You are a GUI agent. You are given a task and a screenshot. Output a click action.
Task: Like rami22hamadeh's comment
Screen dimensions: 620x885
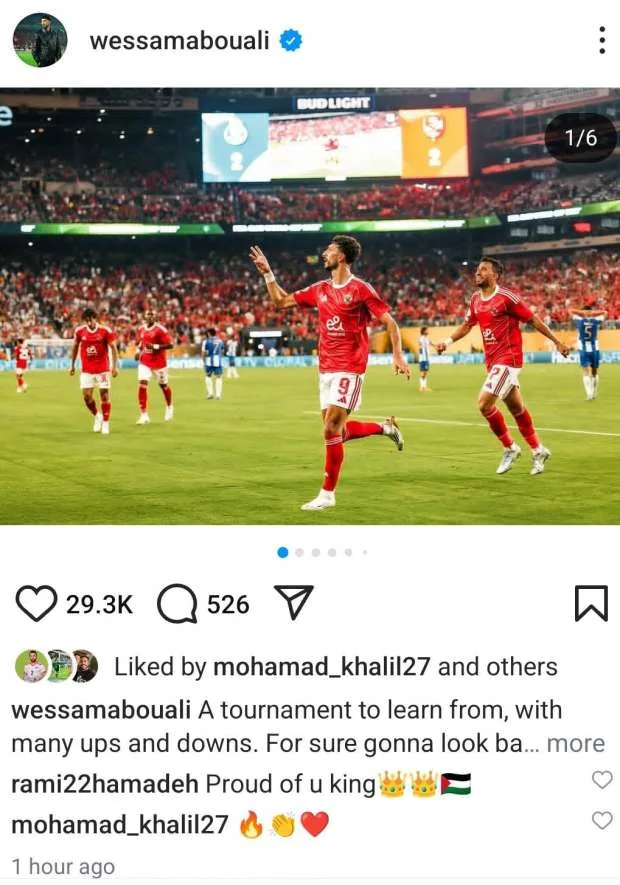pyautogui.click(x=601, y=779)
